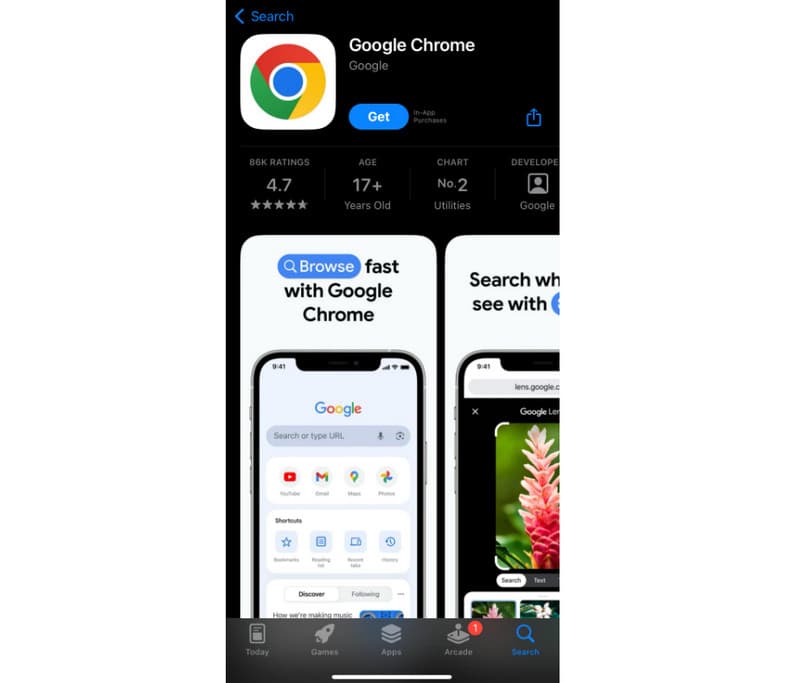Open the No. 2 Utilities chart ranking
The height and width of the screenshot is (683, 800).
point(452,185)
